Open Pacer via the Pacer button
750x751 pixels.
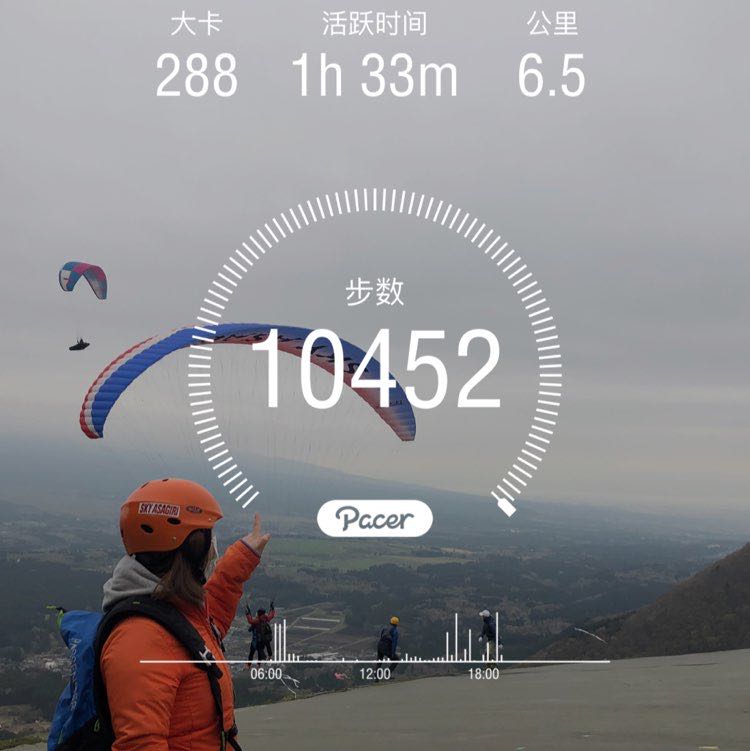point(375,516)
